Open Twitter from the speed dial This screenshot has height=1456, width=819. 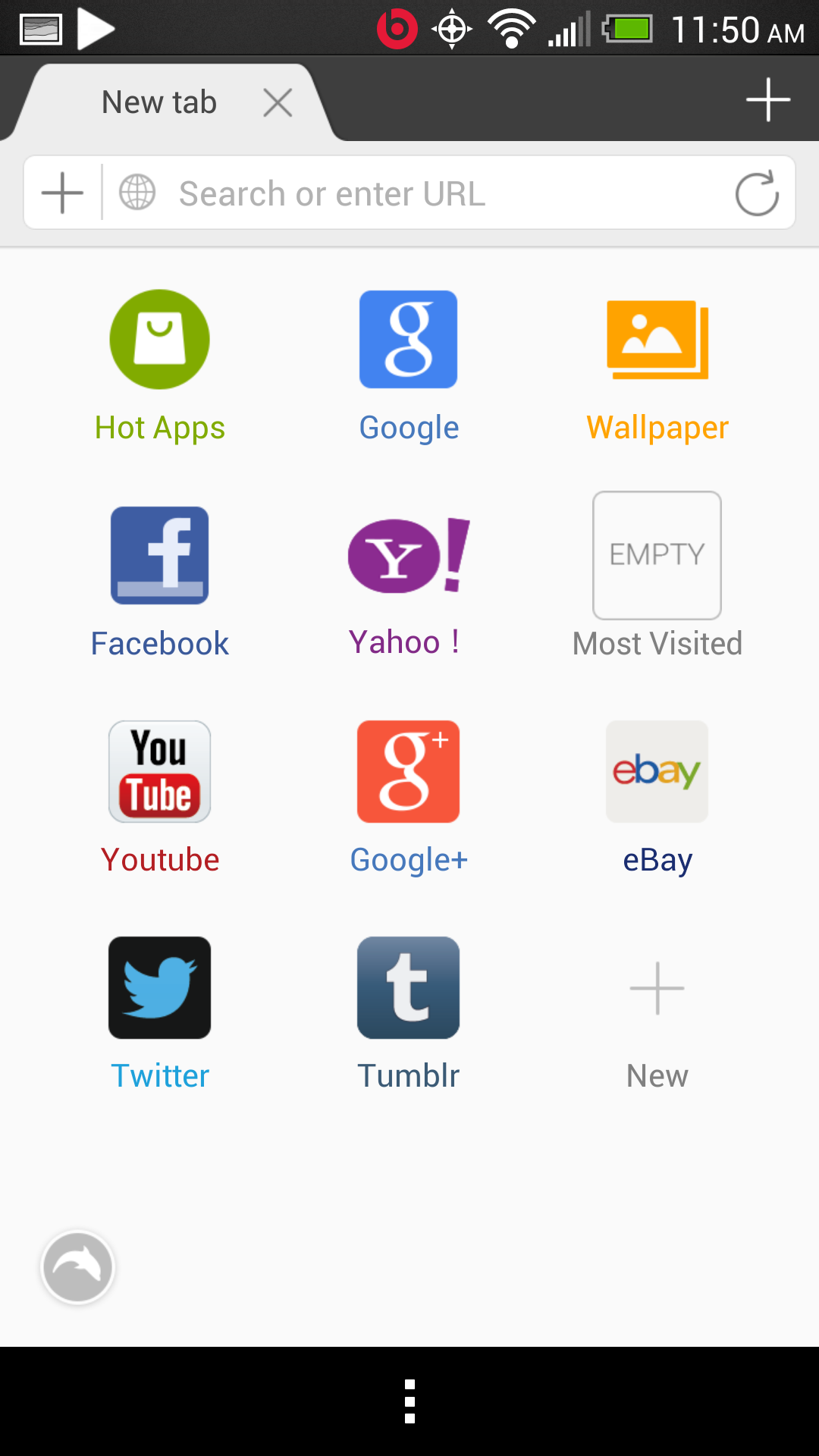[158, 987]
